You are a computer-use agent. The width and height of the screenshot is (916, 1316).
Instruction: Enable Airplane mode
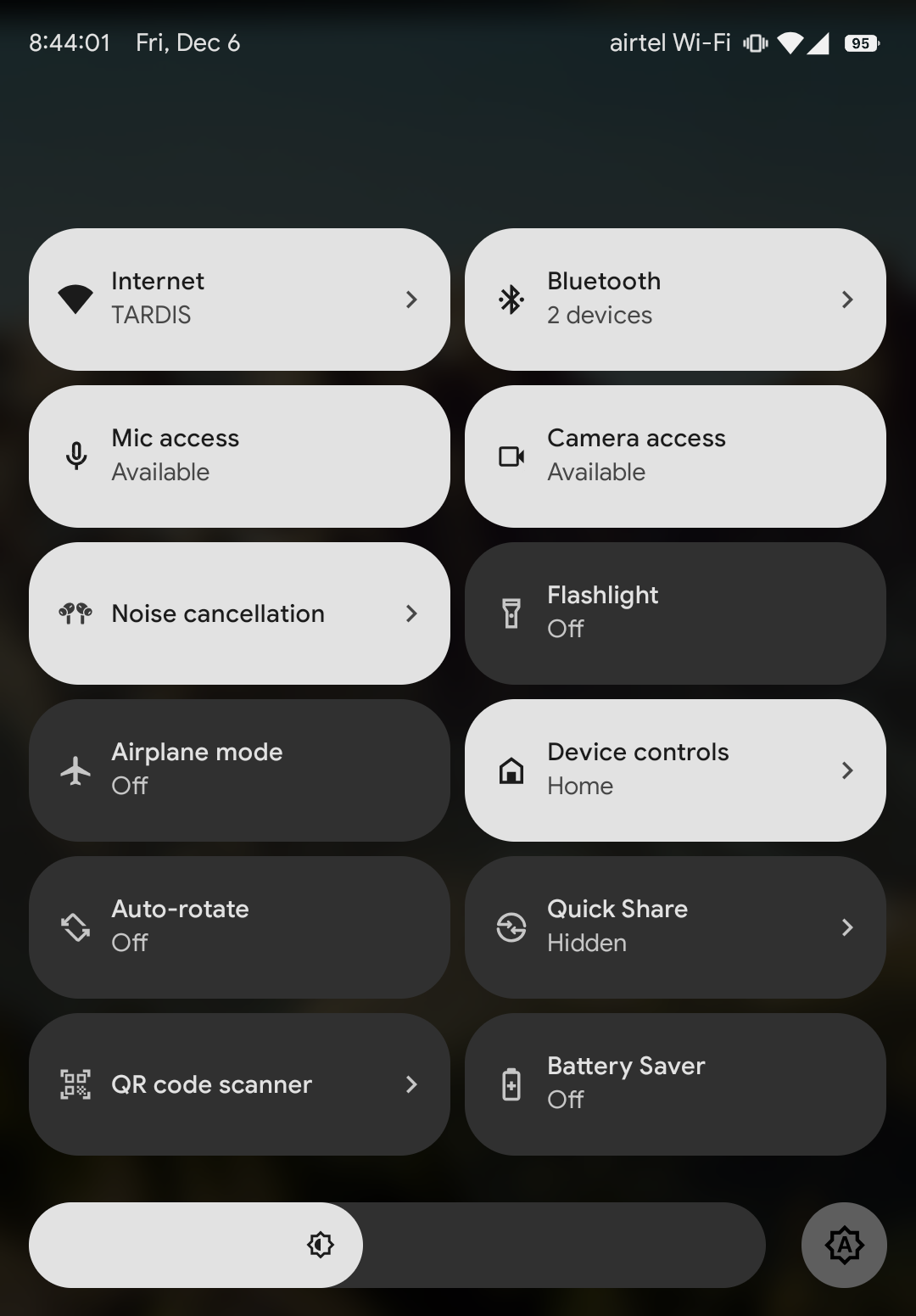coord(239,770)
